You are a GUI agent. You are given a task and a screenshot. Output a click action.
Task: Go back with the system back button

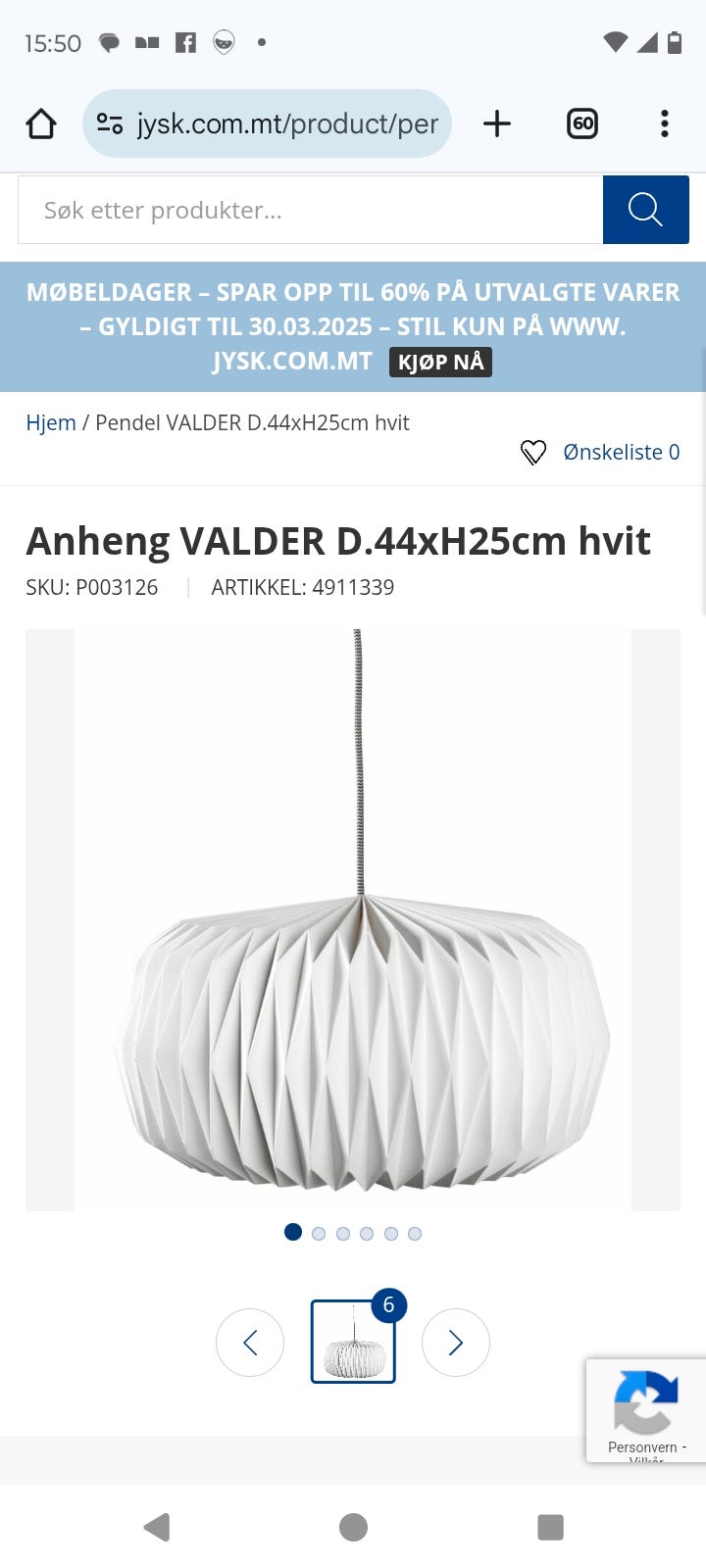[x=157, y=1527]
